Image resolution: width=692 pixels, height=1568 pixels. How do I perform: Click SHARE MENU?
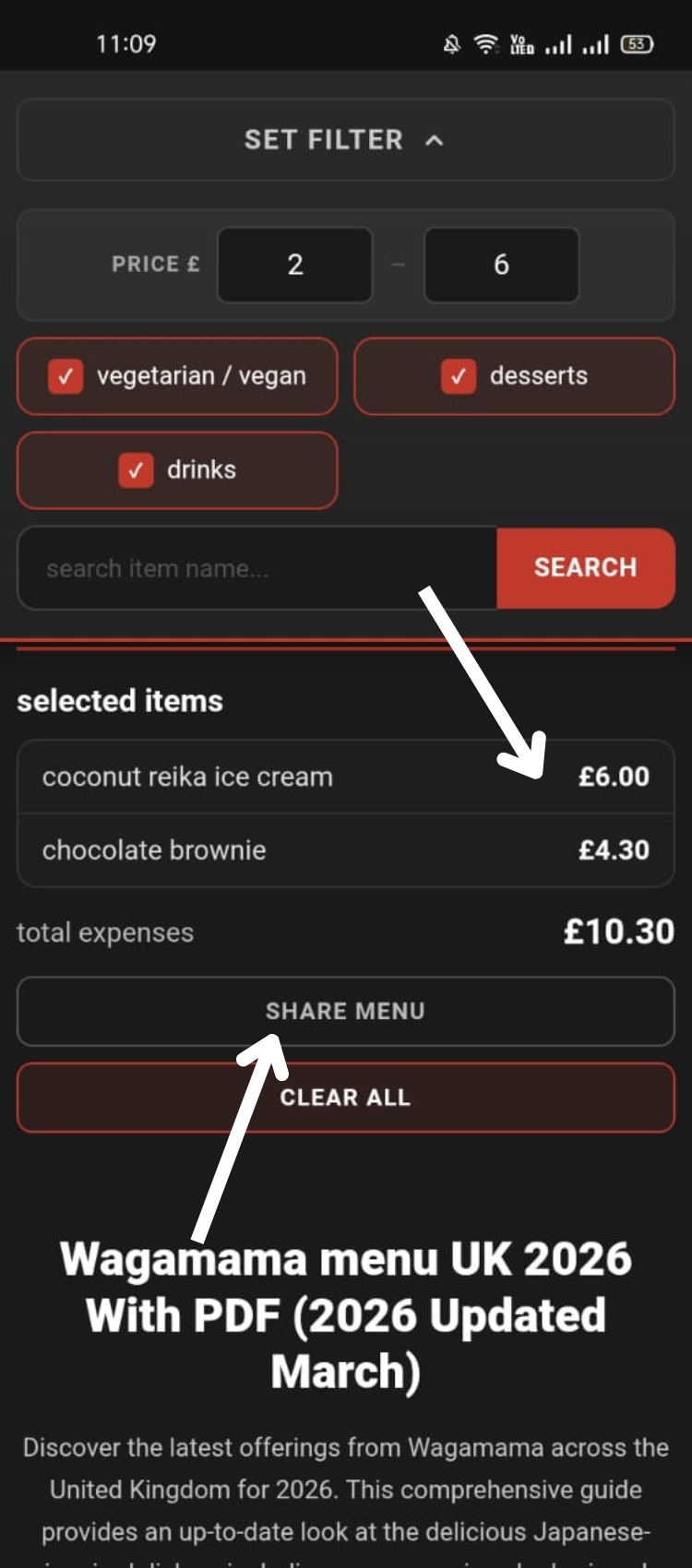pyautogui.click(x=345, y=1011)
